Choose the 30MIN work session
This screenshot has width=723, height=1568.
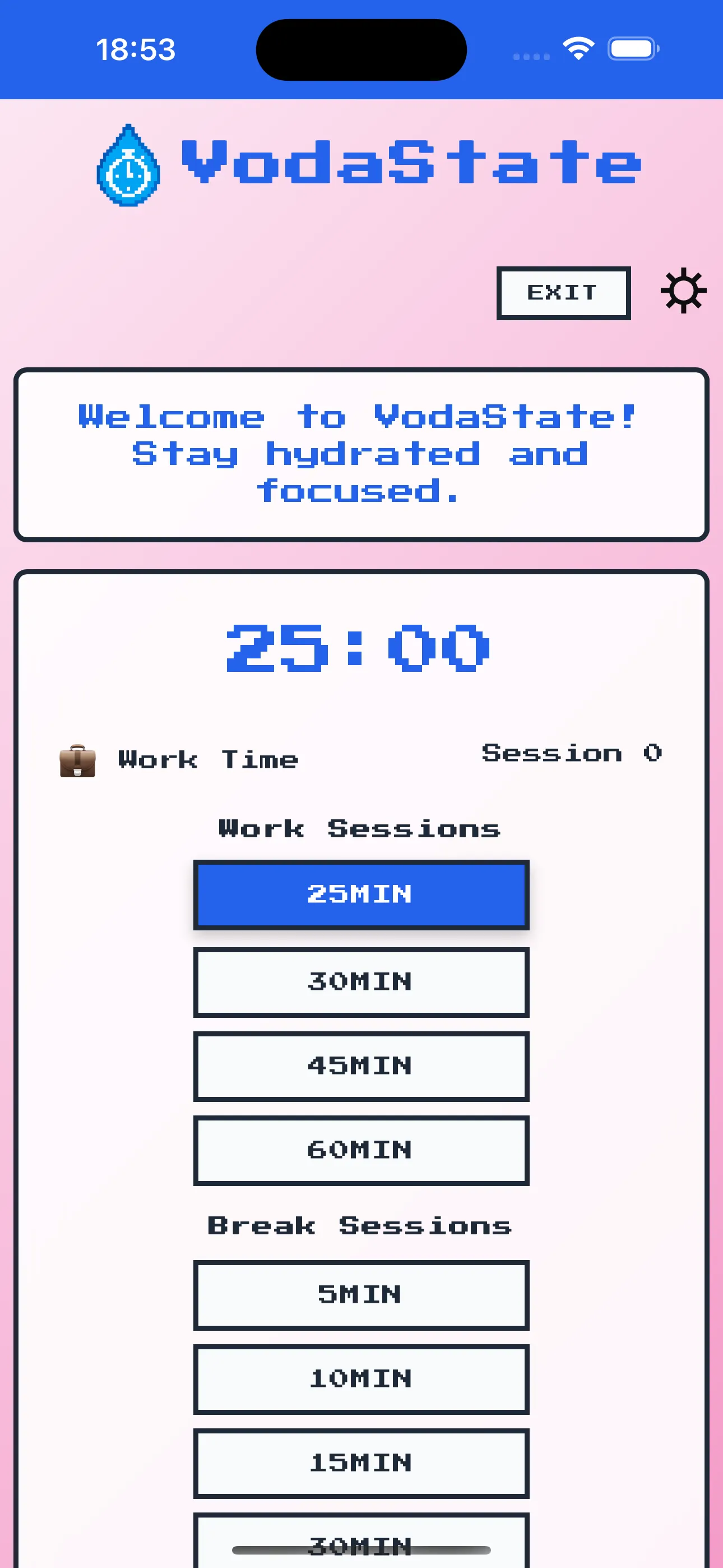point(361,982)
